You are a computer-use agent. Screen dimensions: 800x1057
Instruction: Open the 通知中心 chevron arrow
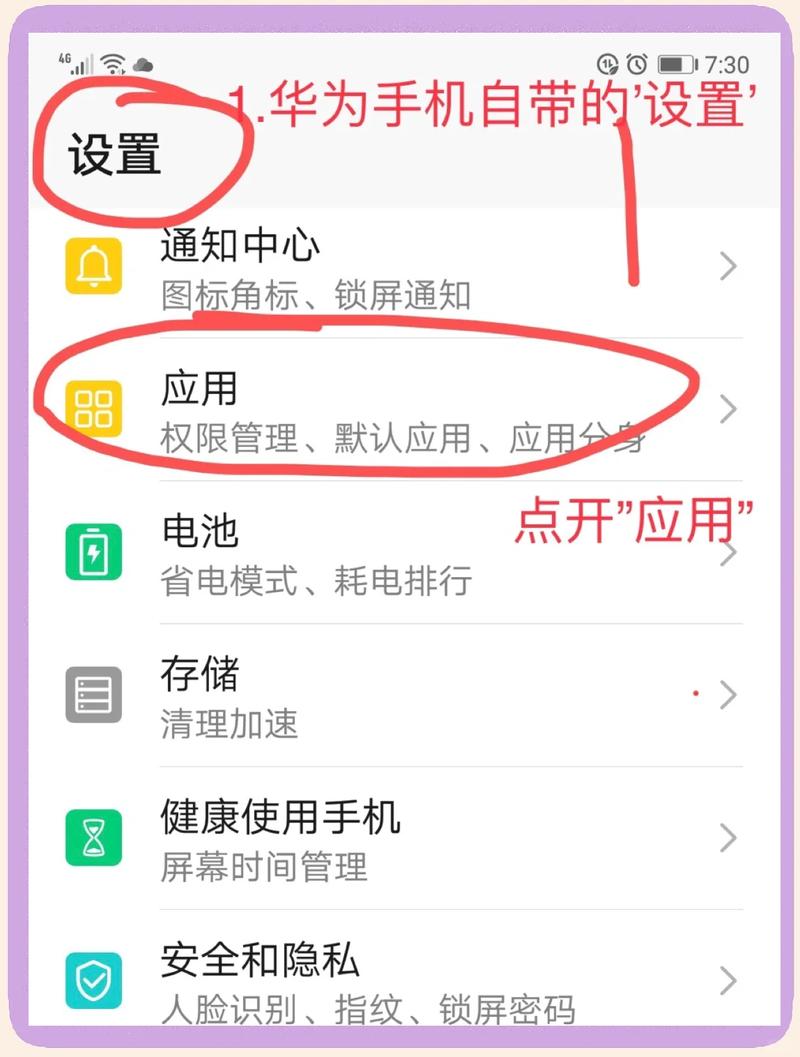point(727,267)
